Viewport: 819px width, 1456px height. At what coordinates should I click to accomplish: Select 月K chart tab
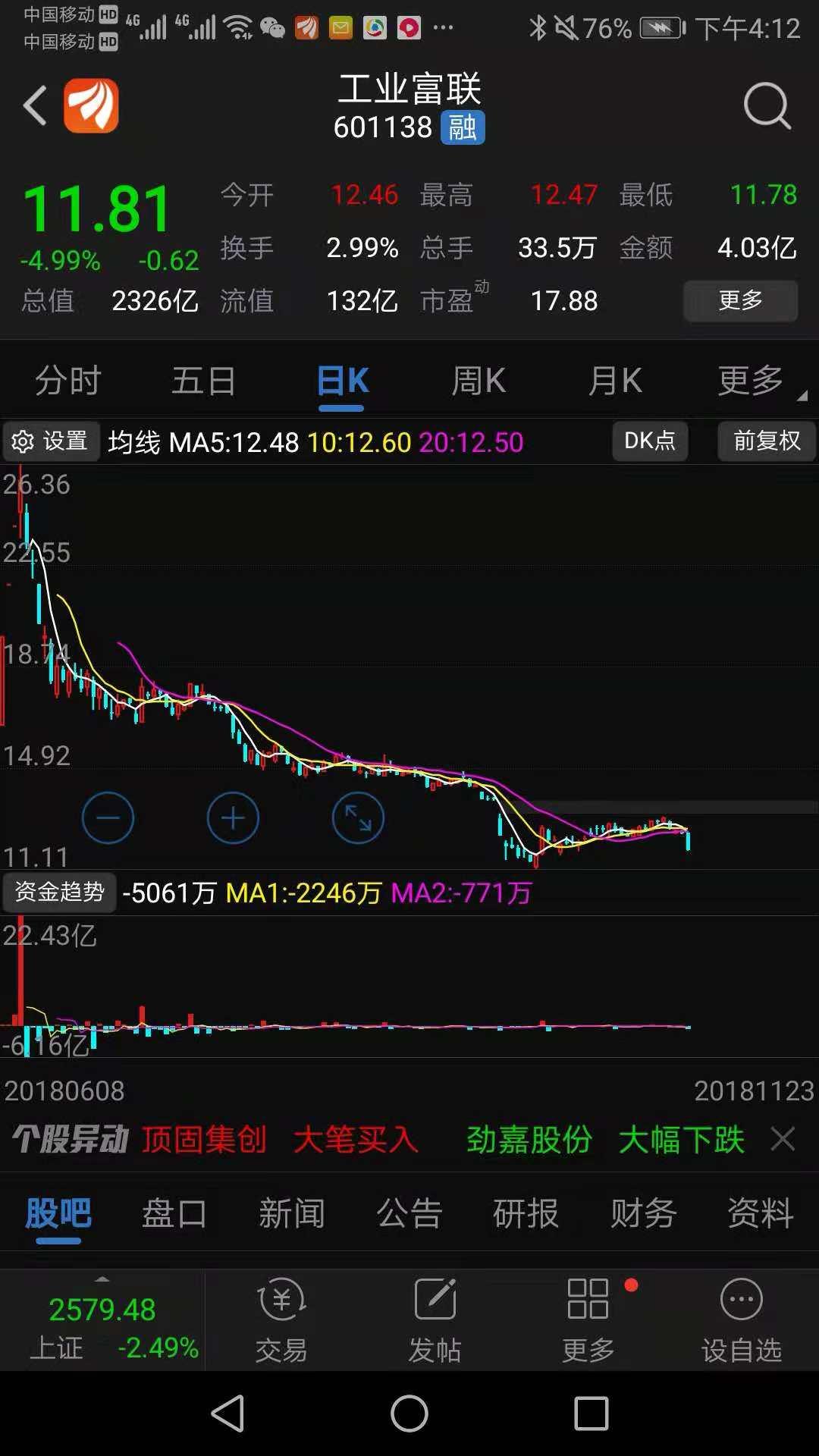(615, 380)
